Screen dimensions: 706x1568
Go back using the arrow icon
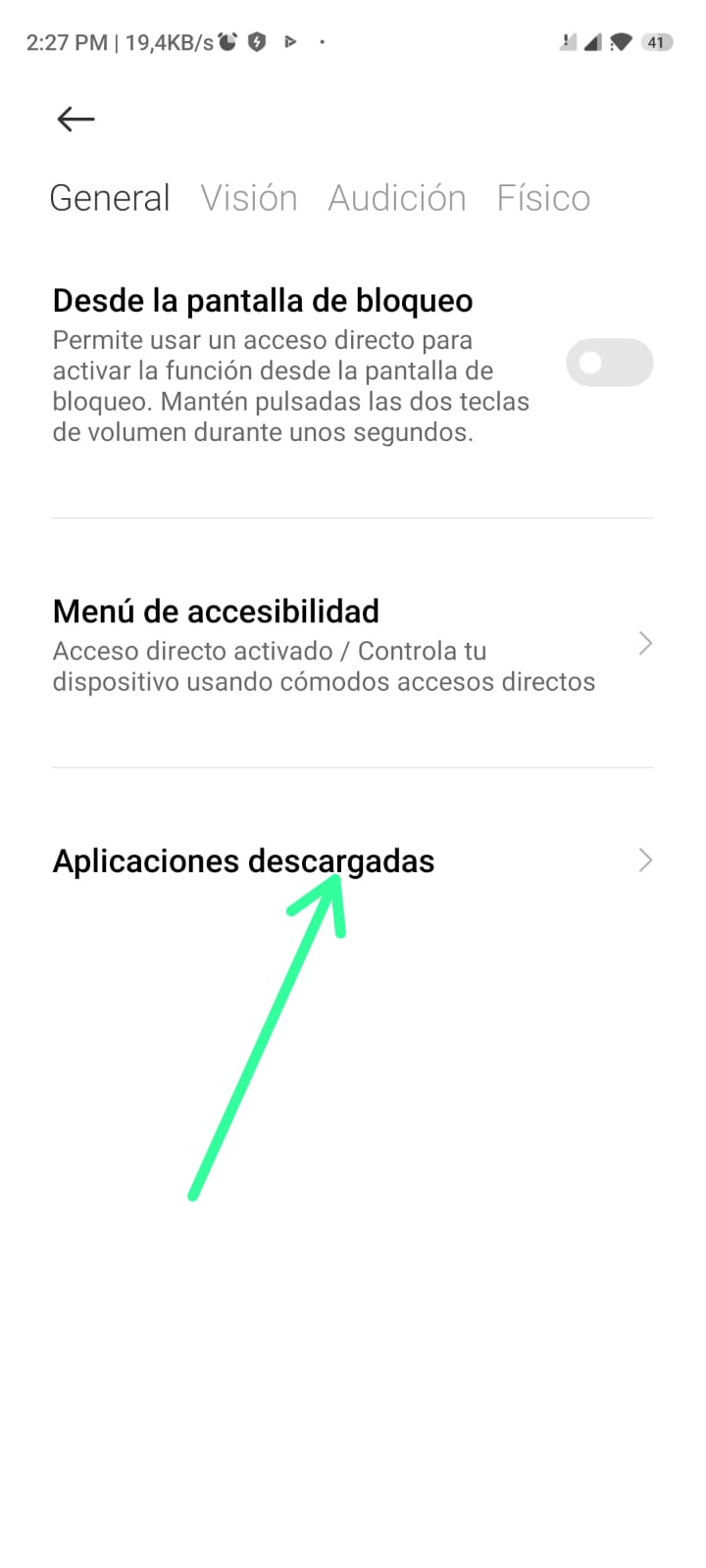tap(76, 120)
